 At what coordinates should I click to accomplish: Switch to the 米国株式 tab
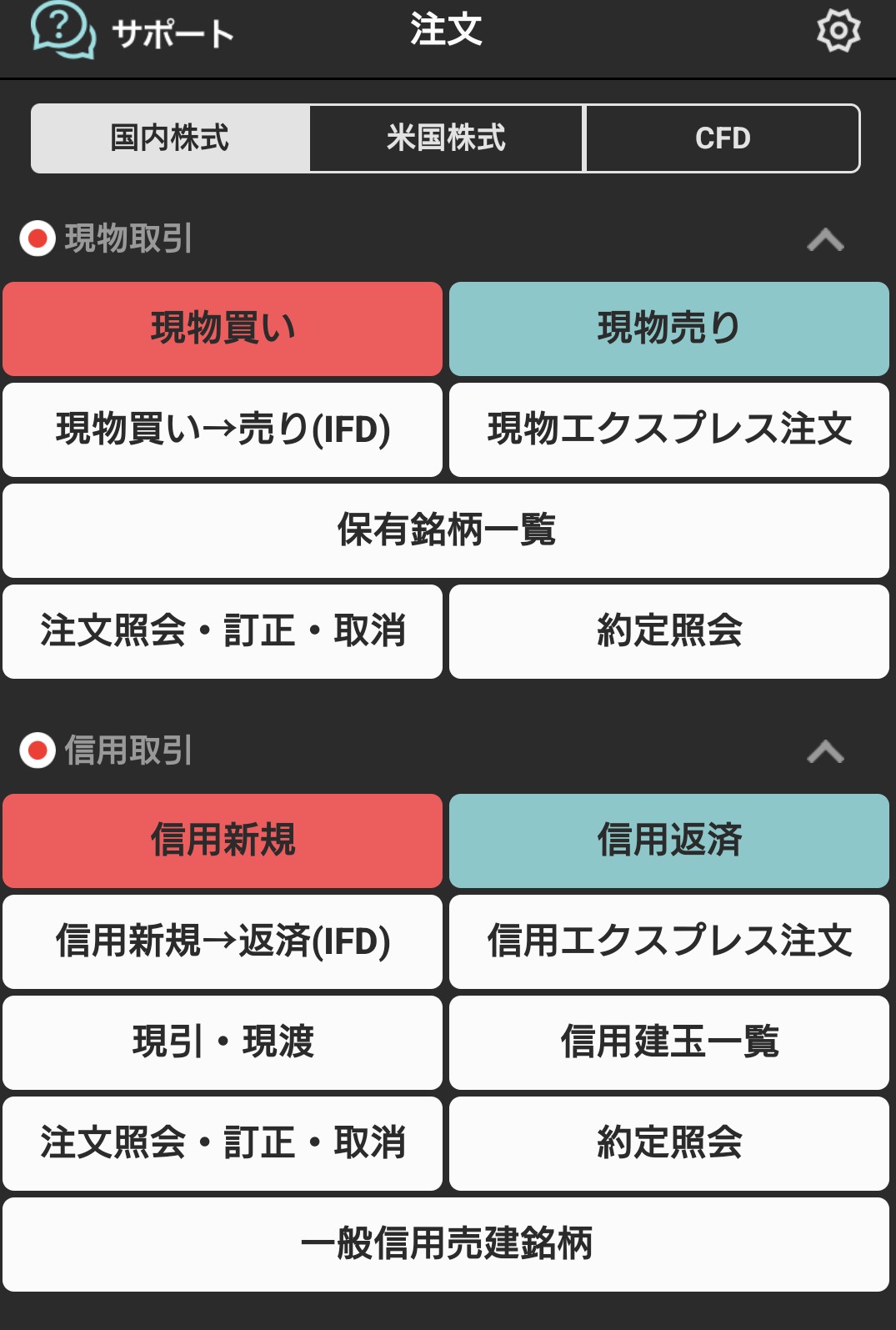click(446, 138)
